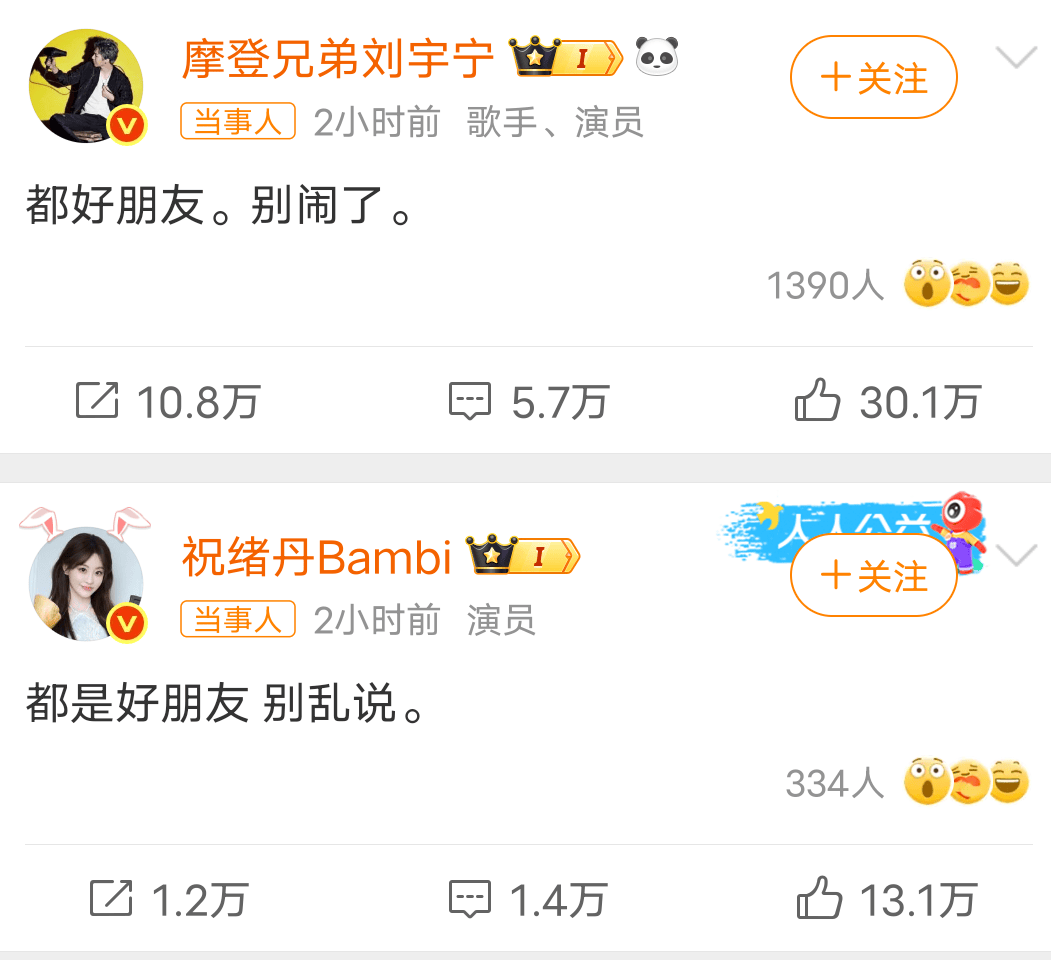Expand the options chevron on 摩登兄弟刘宇宁's post
This screenshot has height=960, width=1051.
coord(1017,58)
